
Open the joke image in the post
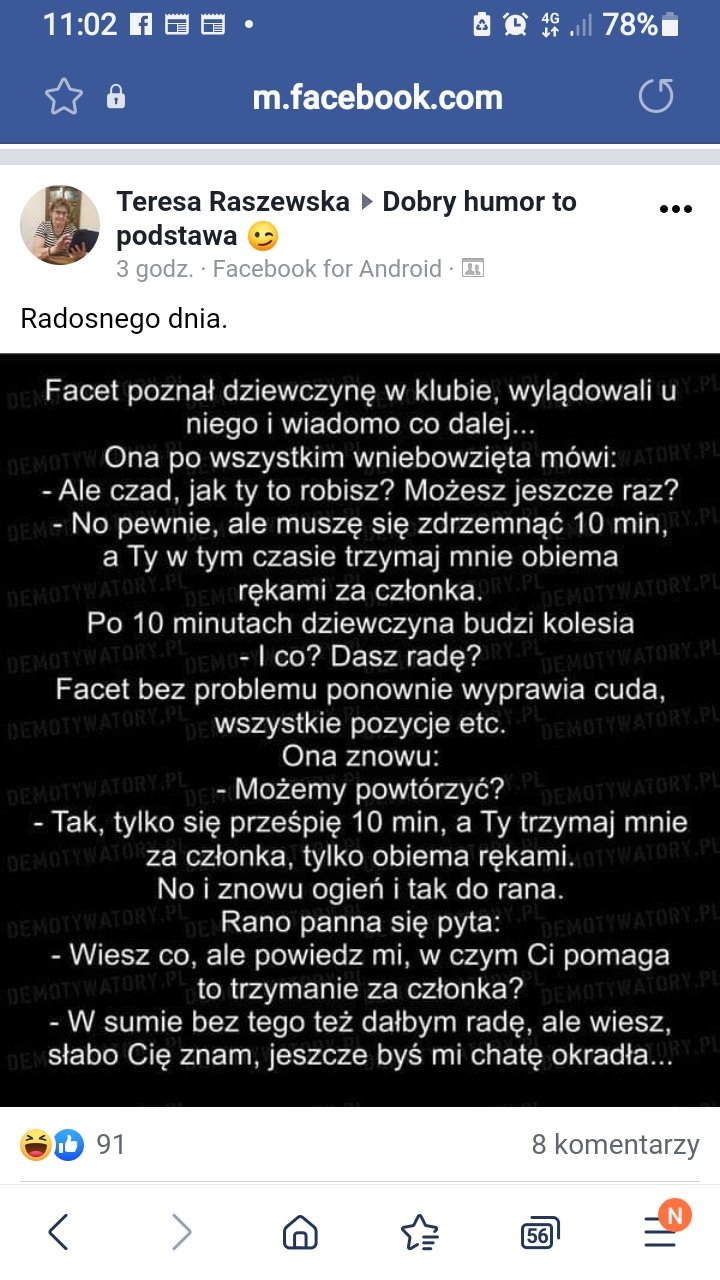(x=360, y=730)
